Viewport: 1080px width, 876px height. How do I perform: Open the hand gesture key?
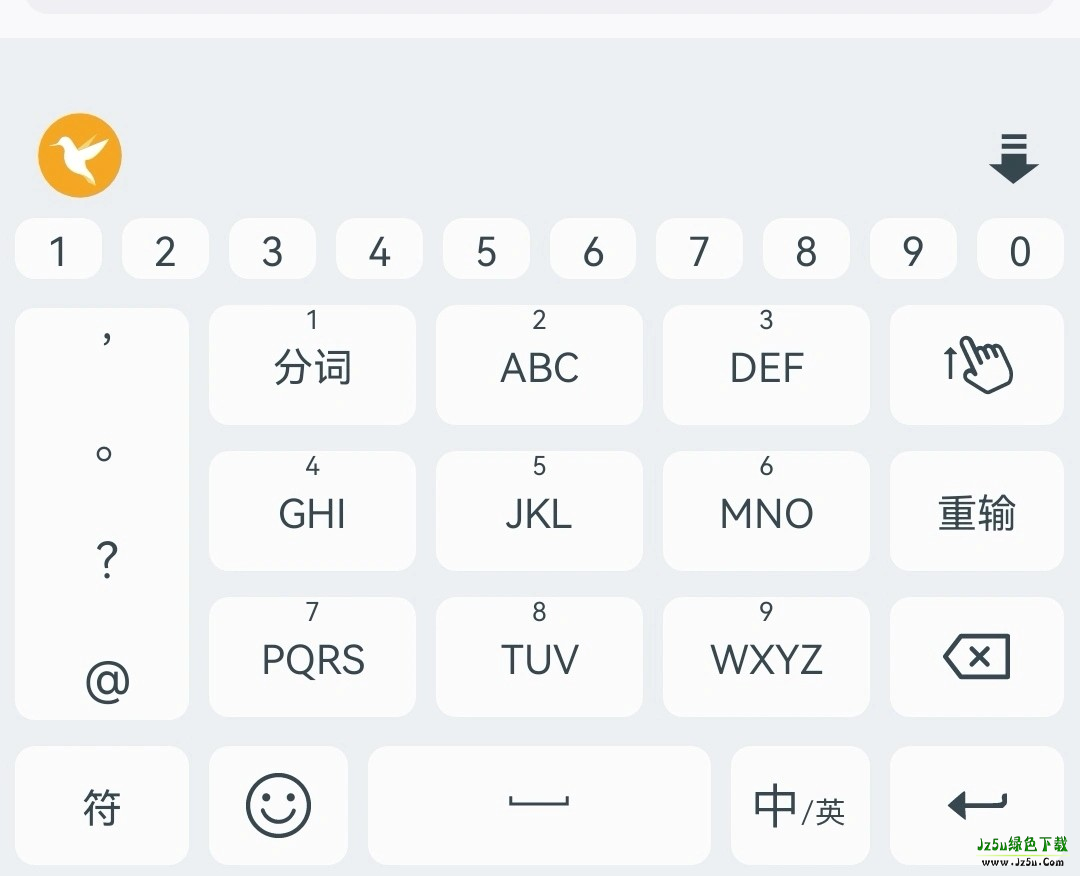976,365
